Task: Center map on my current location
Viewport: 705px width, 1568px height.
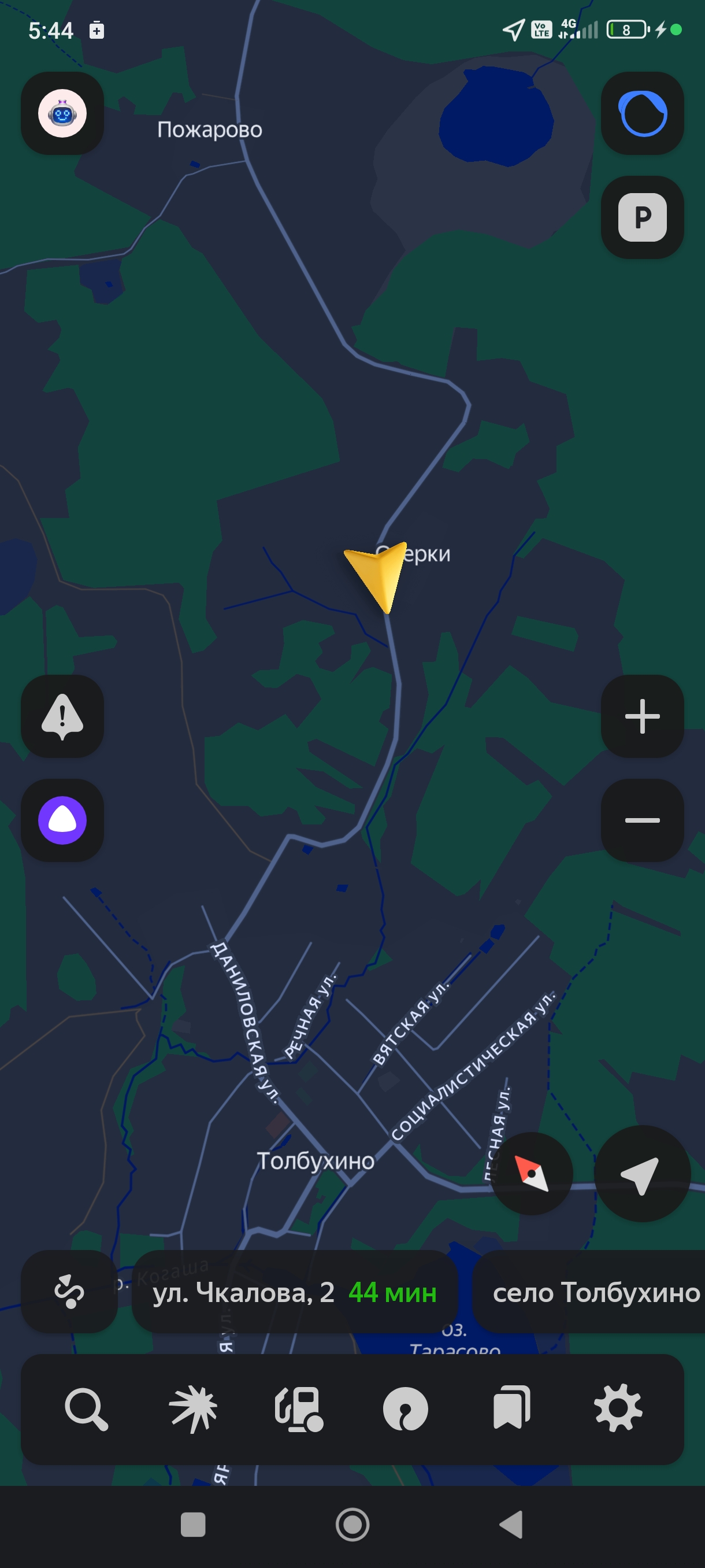Action: click(x=641, y=1173)
